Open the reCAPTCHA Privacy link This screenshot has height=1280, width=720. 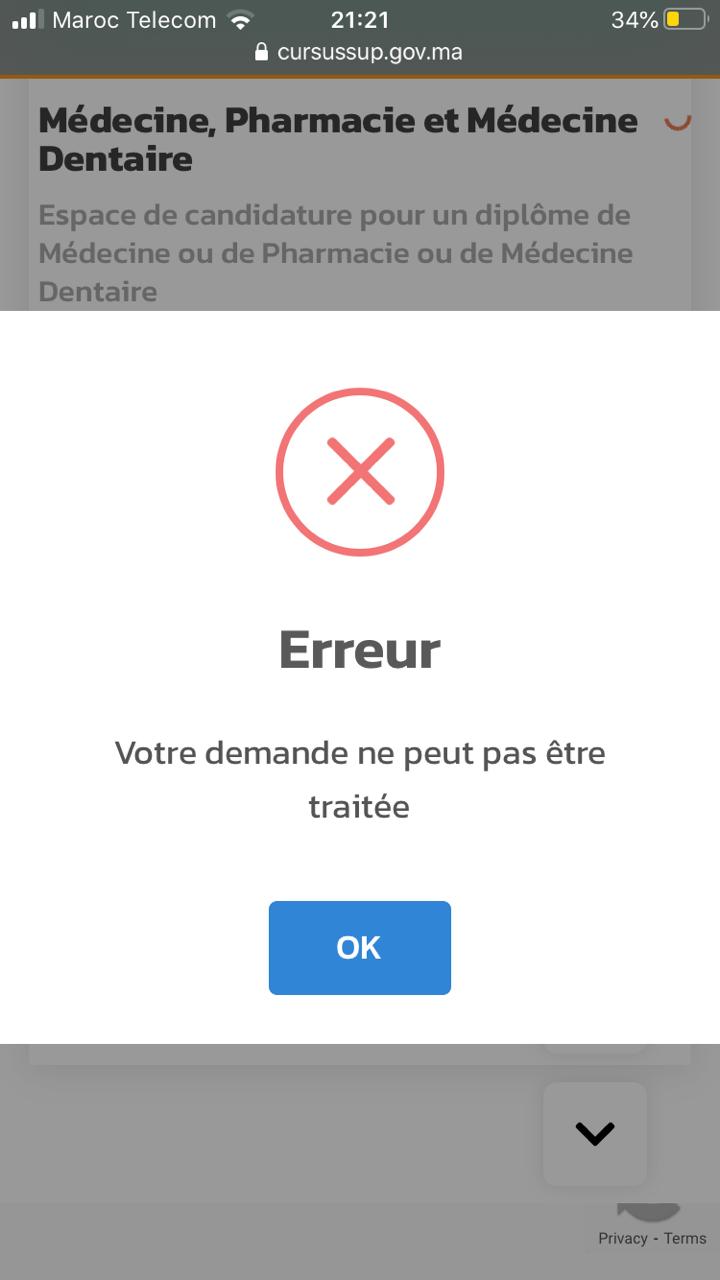pyautogui.click(x=623, y=1238)
